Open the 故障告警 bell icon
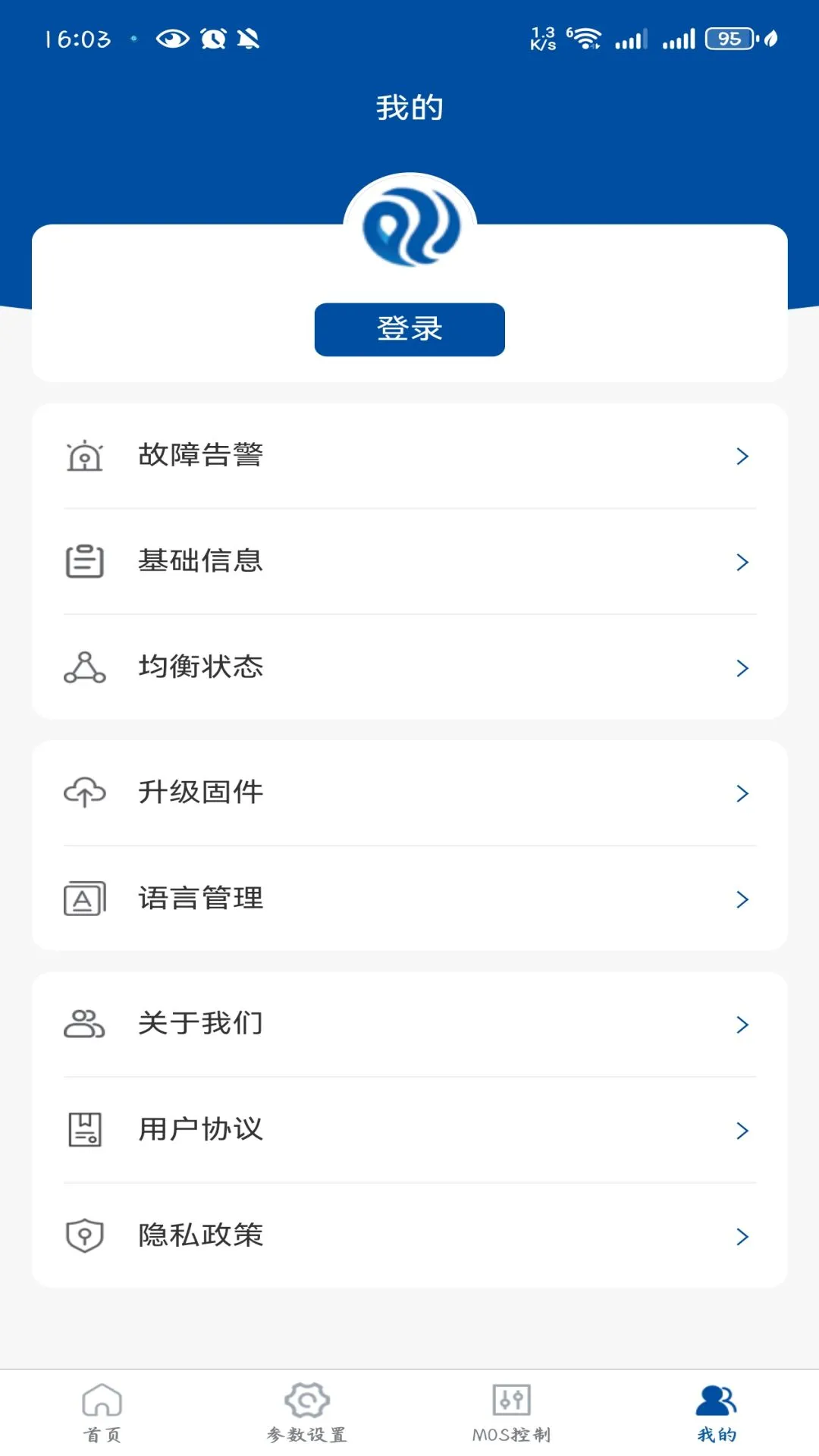The height and width of the screenshot is (1456, 819). tap(83, 456)
